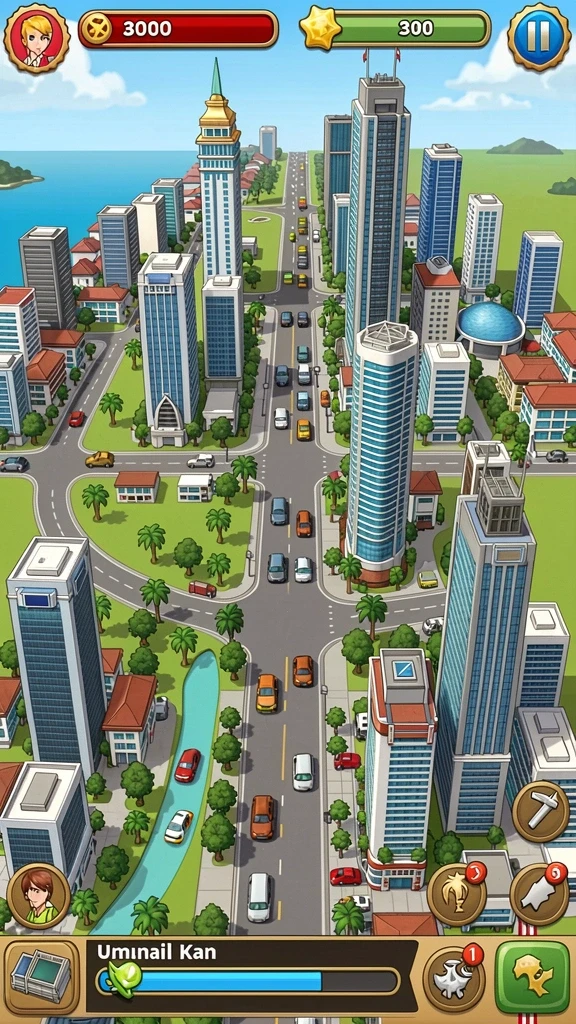Pause the game
The image size is (576, 1024).
coord(539,37)
